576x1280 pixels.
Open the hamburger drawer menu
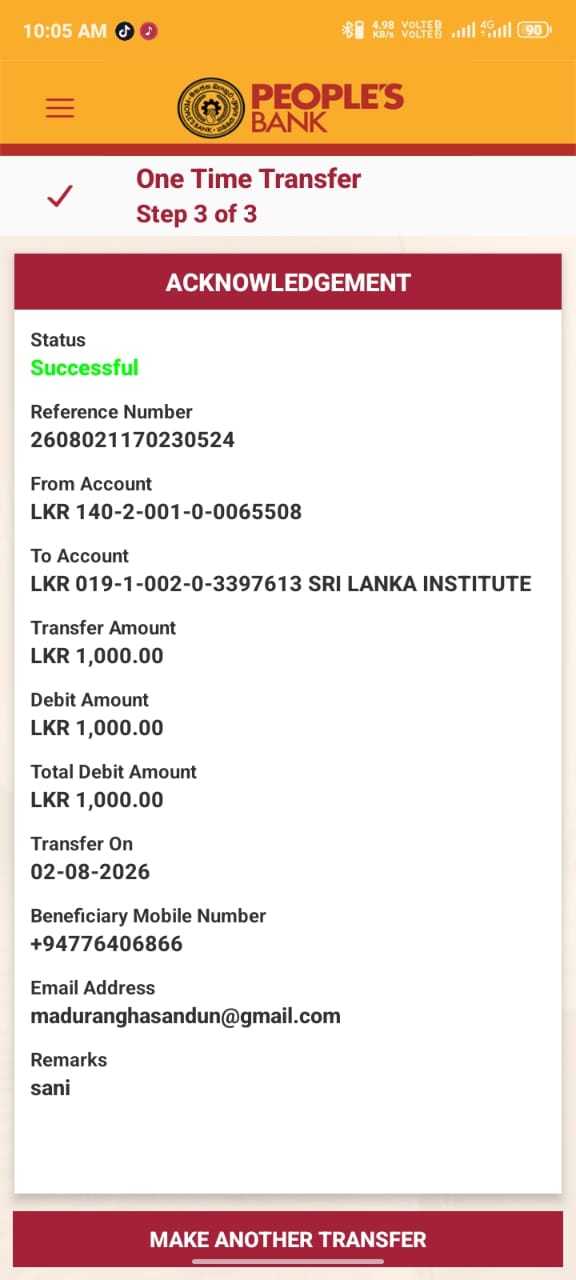click(x=60, y=108)
